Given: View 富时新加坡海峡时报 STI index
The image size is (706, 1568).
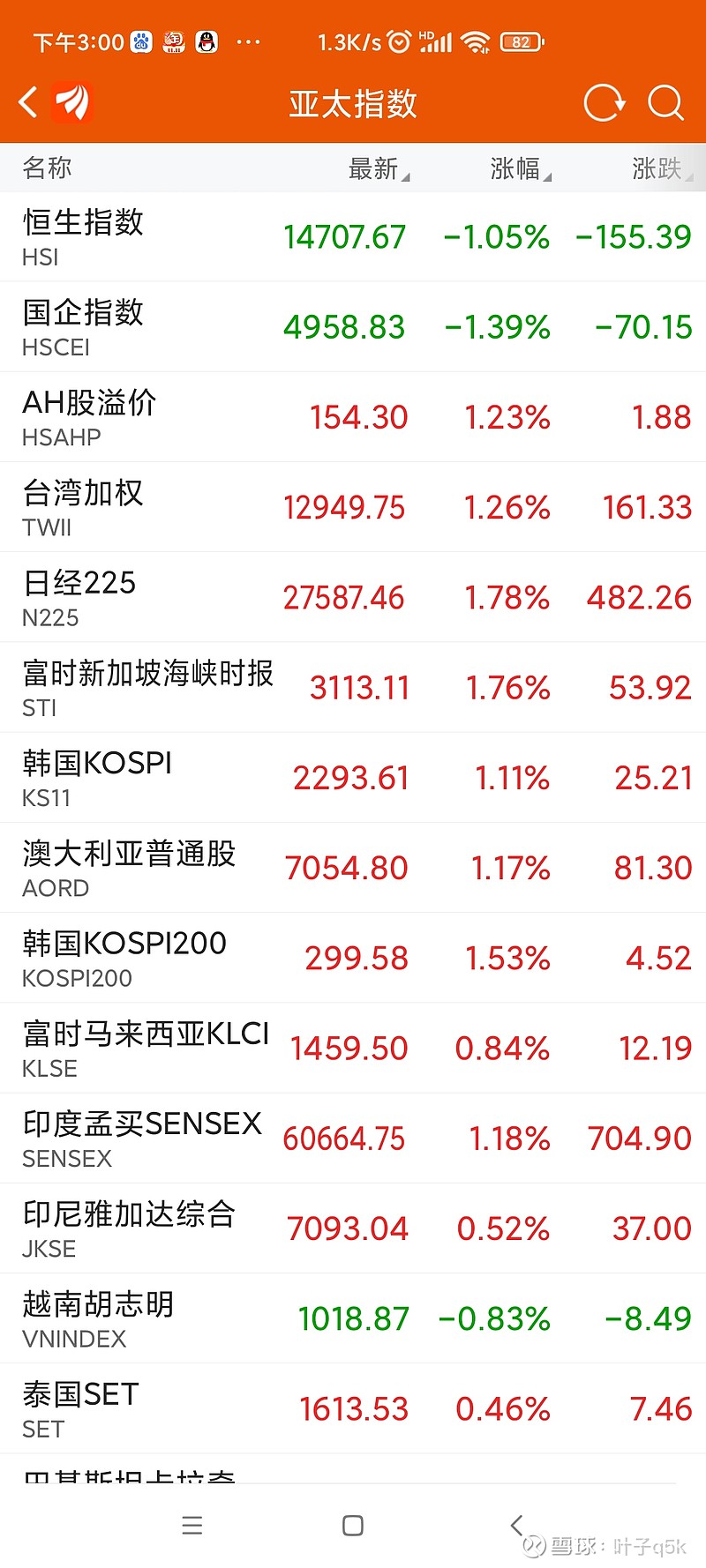Looking at the screenshot, I should point(353,687).
